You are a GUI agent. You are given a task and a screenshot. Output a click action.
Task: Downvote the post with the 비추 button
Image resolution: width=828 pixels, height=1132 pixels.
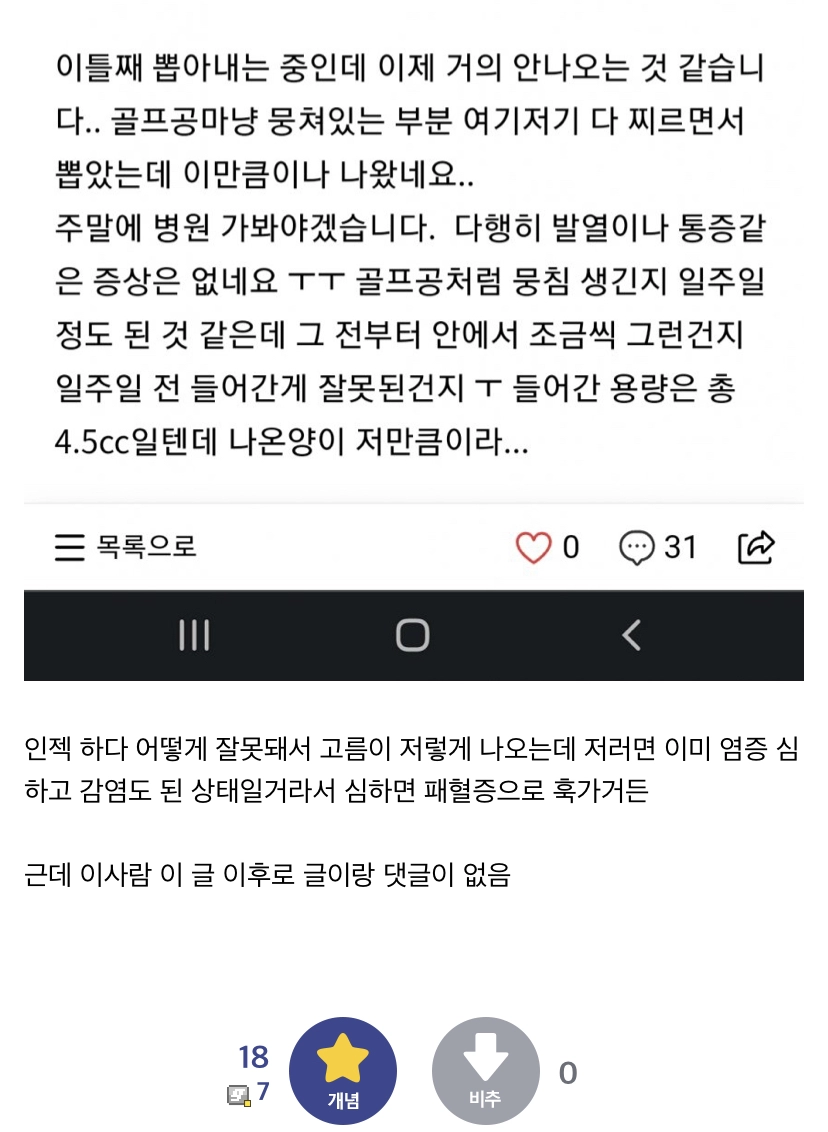(485, 1071)
